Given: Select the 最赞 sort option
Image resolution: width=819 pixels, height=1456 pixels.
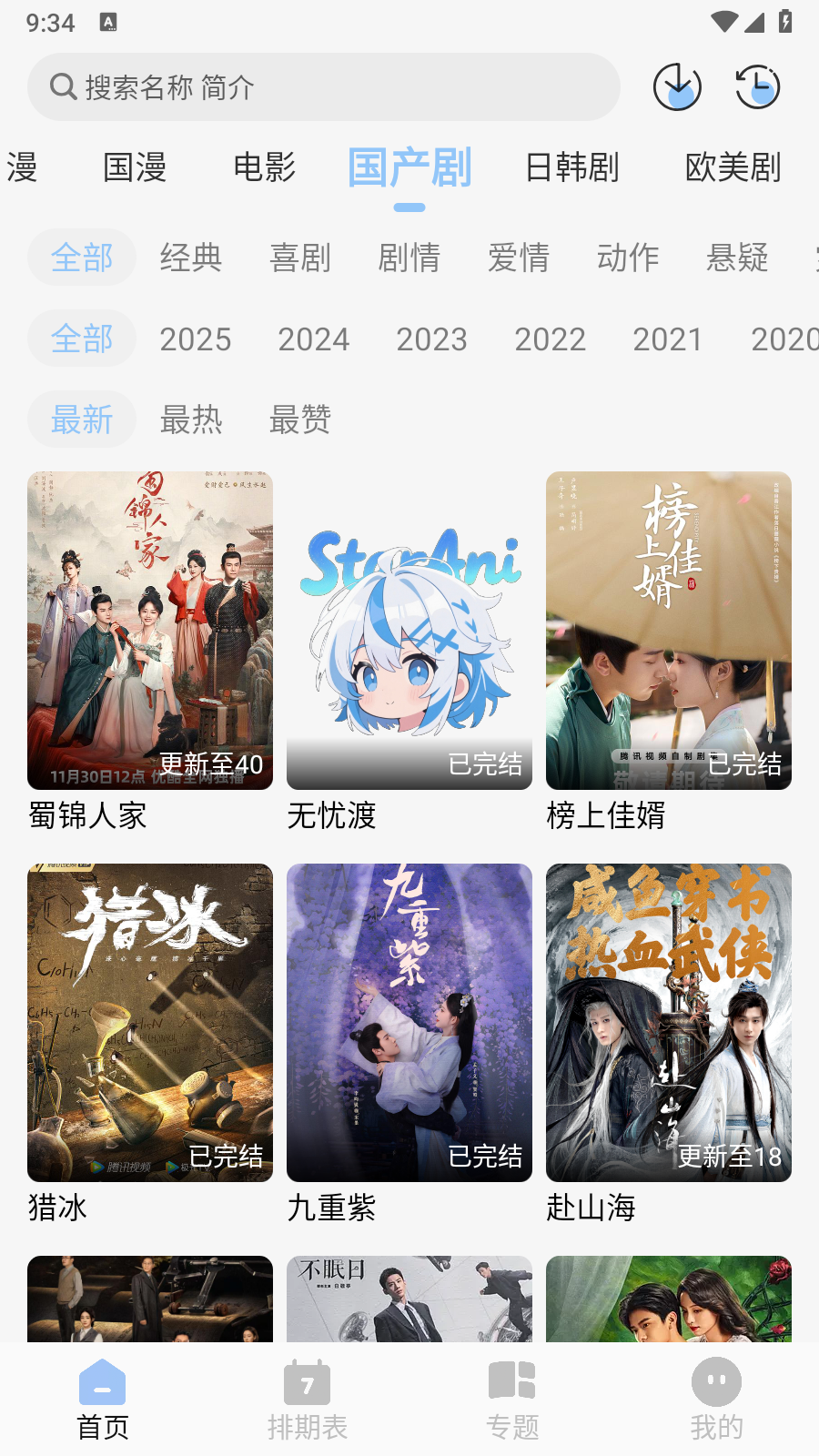Looking at the screenshot, I should [x=301, y=420].
